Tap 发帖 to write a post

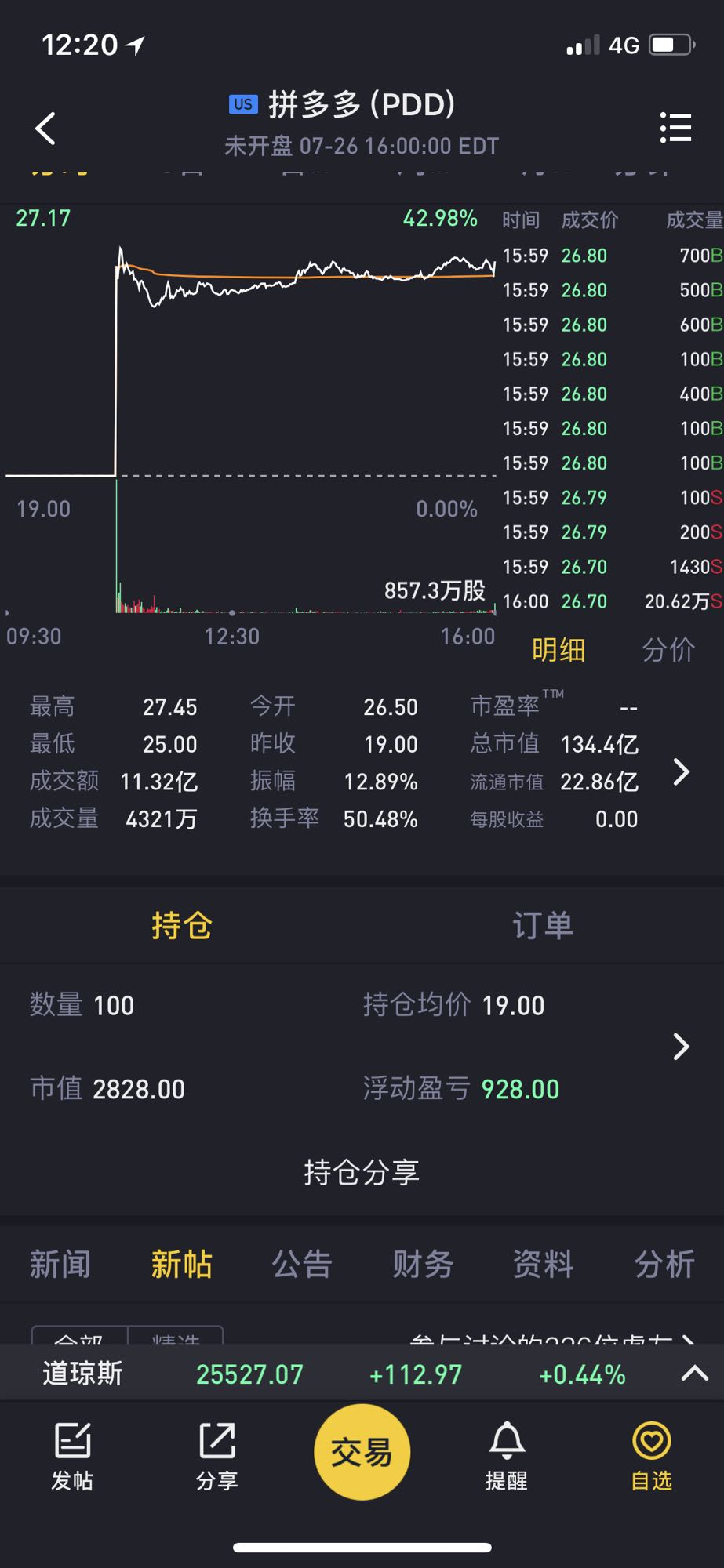[72, 1456]
